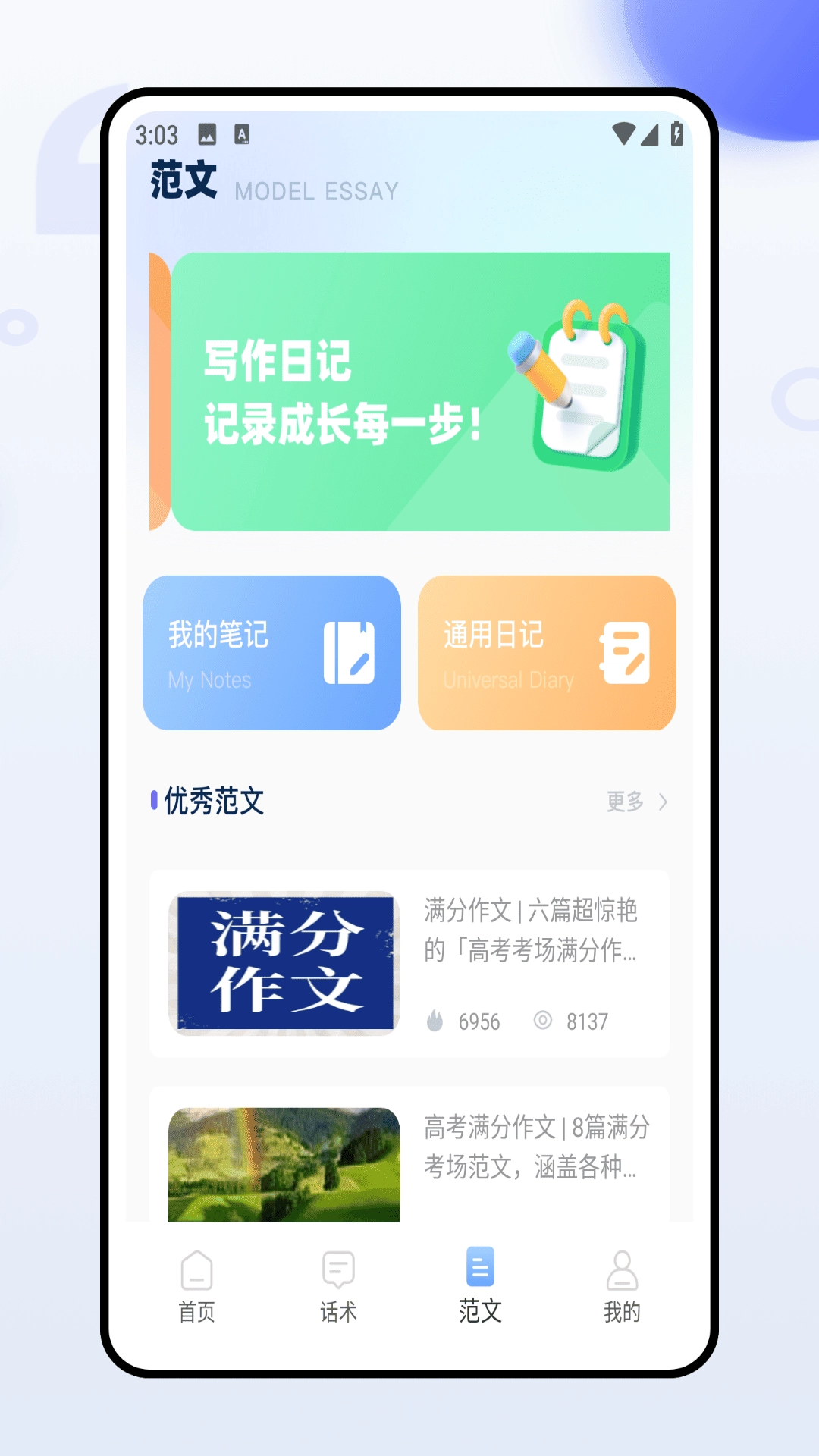
Task: Click the orange accent bar beside banner
Action: (158, 389)
